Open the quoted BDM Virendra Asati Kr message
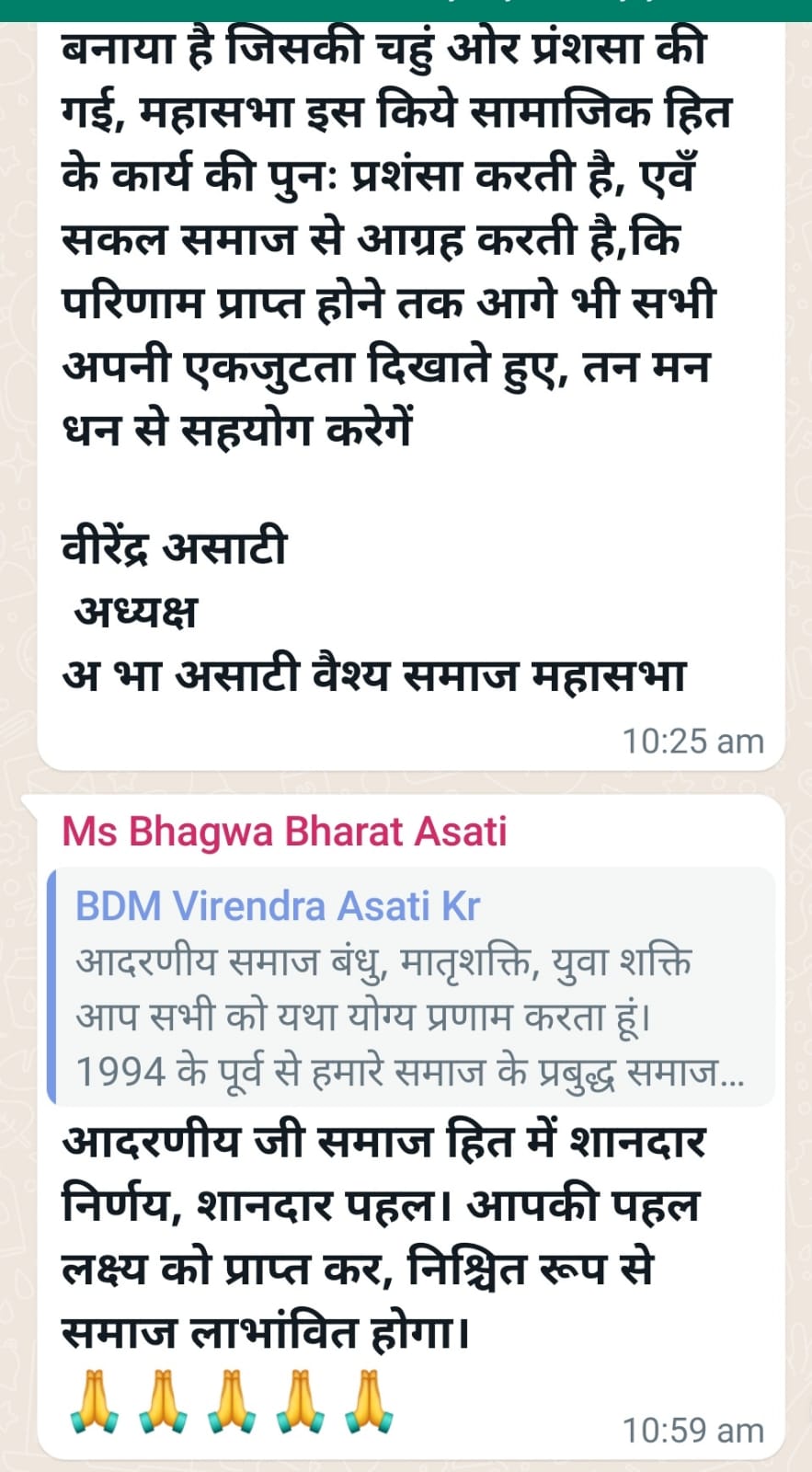Viewport: 812px width, 1472px height. [411, 986]
